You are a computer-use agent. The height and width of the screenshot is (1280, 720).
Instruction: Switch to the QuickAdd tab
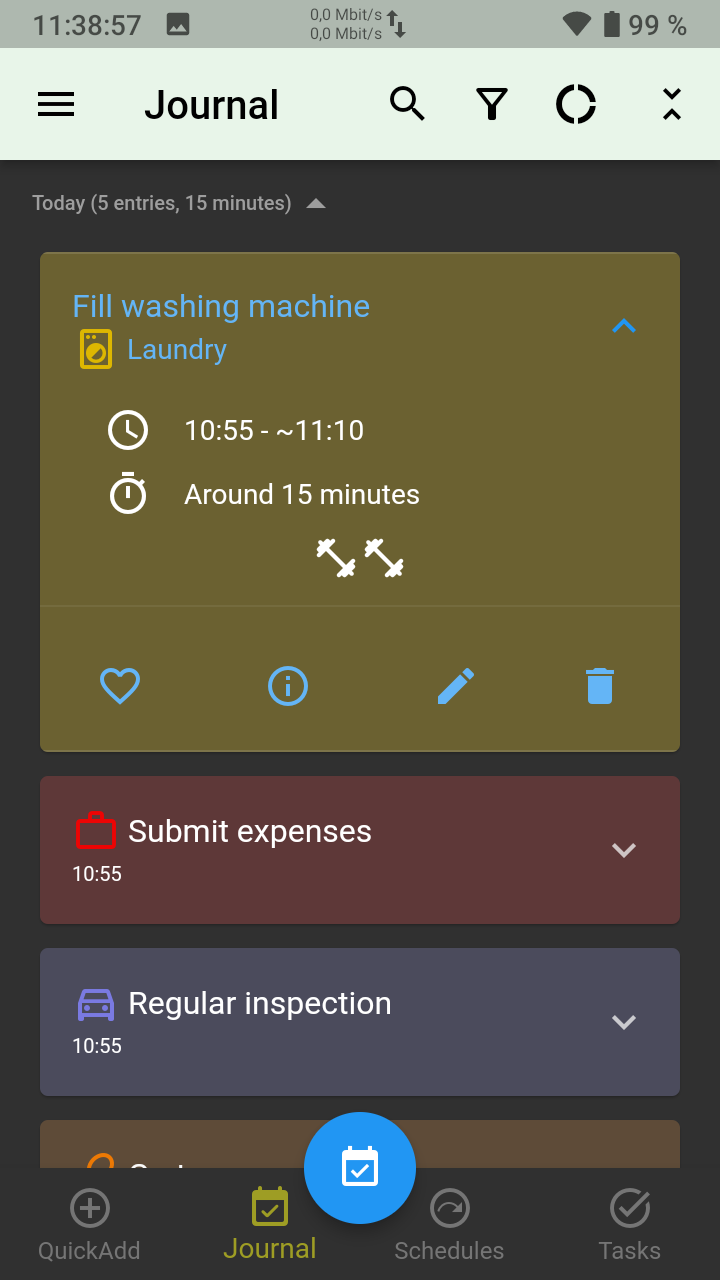tap(89, 1225)
